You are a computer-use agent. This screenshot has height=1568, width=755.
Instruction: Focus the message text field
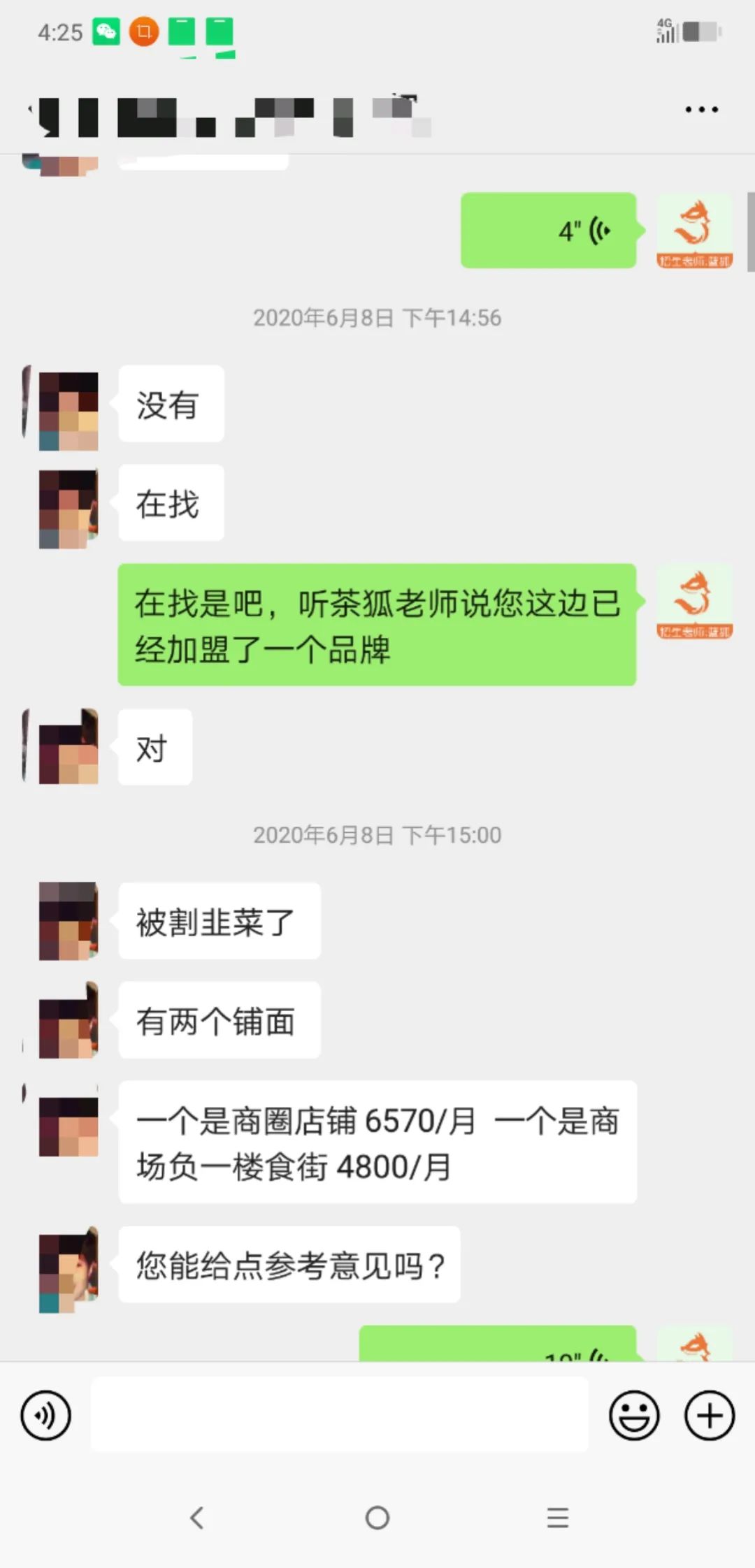click(x=339, y=1415)
